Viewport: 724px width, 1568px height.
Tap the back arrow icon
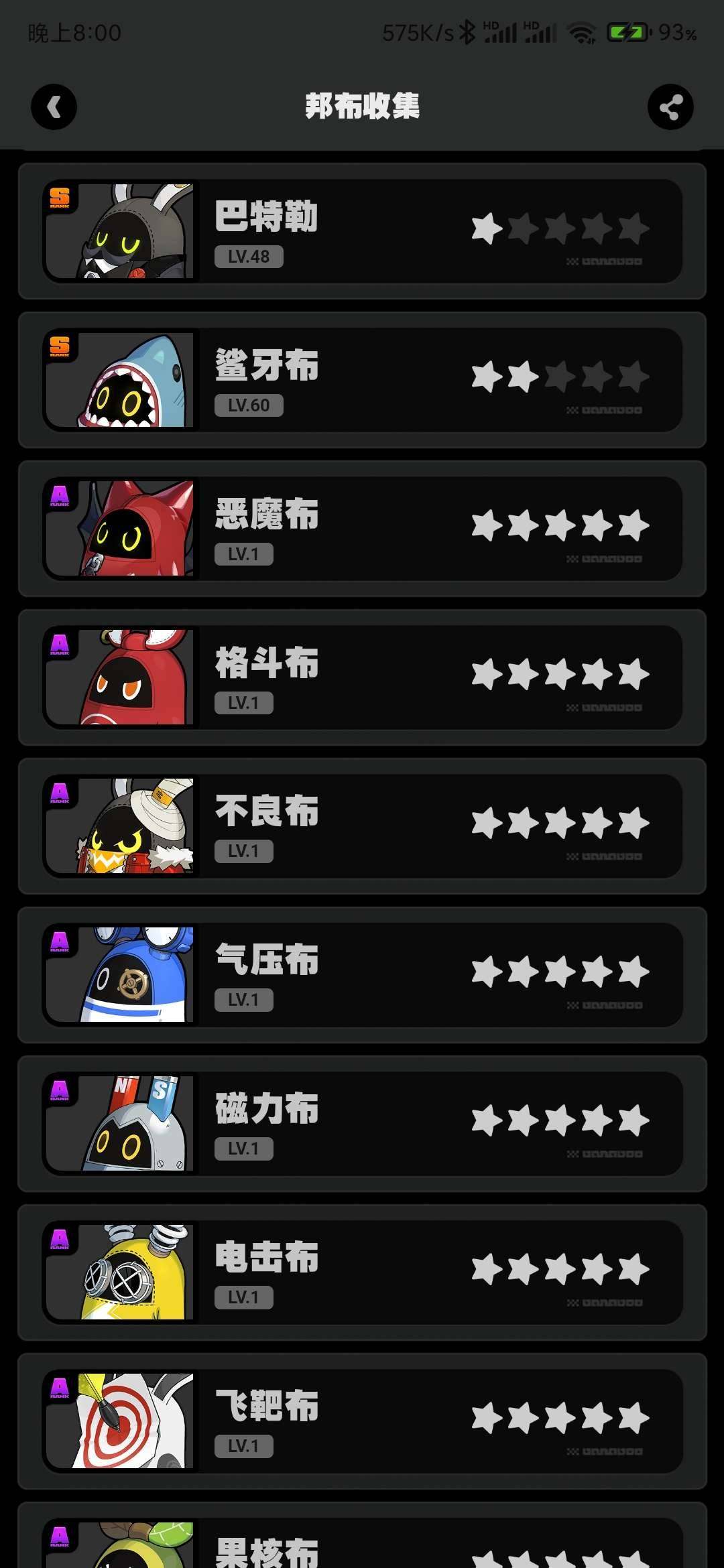[x=55, y=107]
